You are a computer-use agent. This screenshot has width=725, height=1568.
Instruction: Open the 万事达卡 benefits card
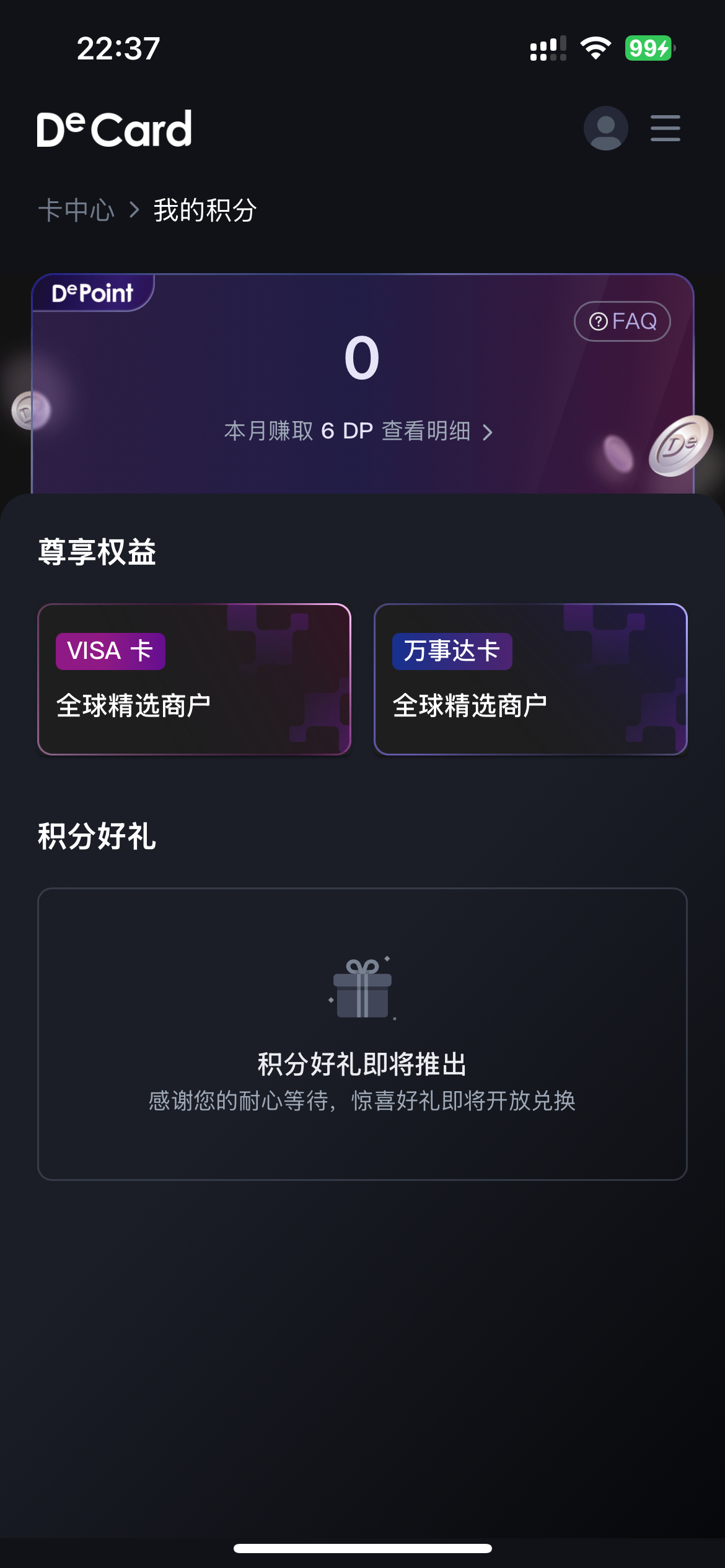pos(530,679)
